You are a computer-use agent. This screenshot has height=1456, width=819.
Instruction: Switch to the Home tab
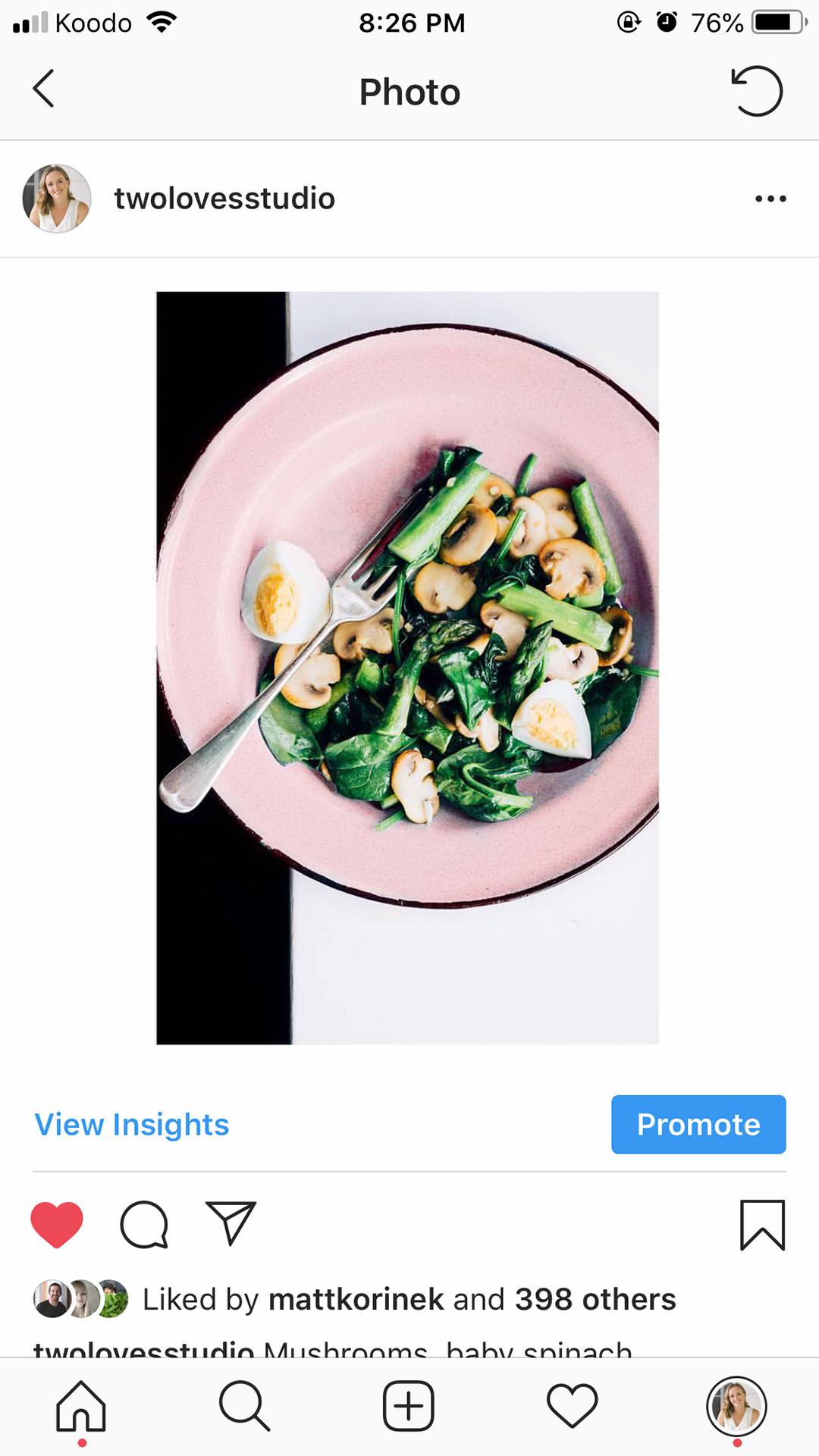point(81,1407)
